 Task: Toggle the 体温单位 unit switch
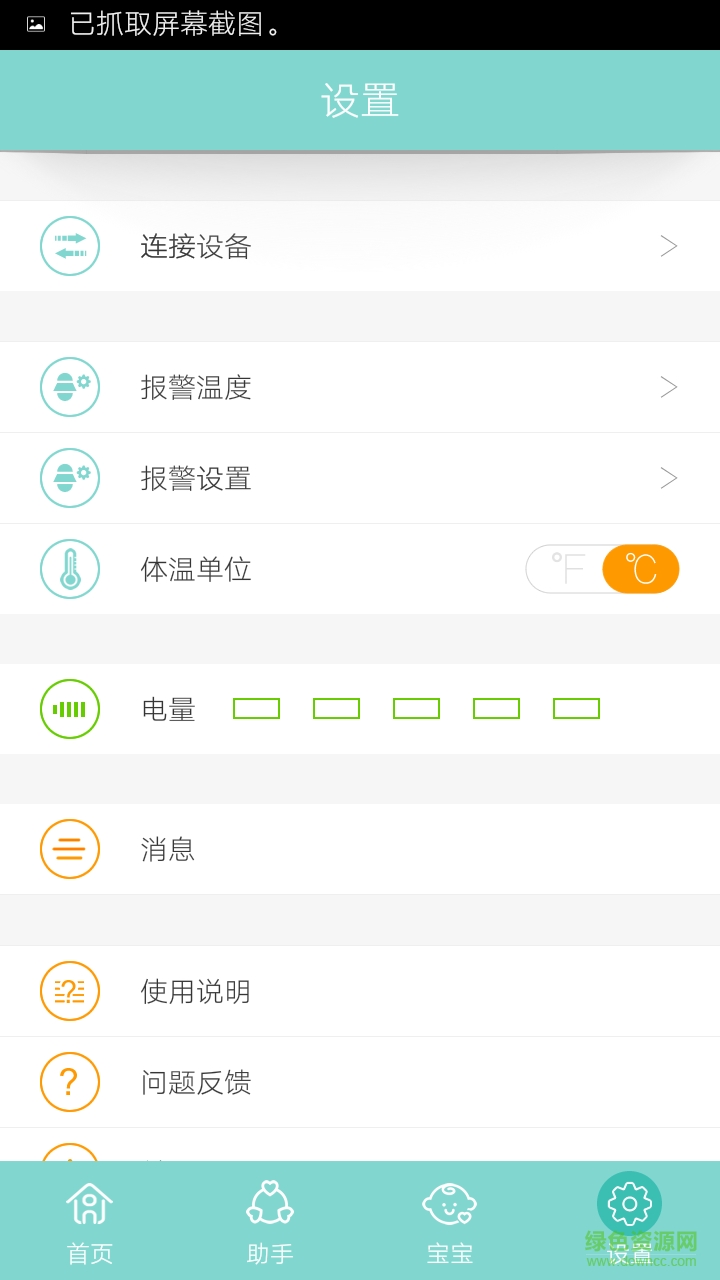click(x=602, y=568)
